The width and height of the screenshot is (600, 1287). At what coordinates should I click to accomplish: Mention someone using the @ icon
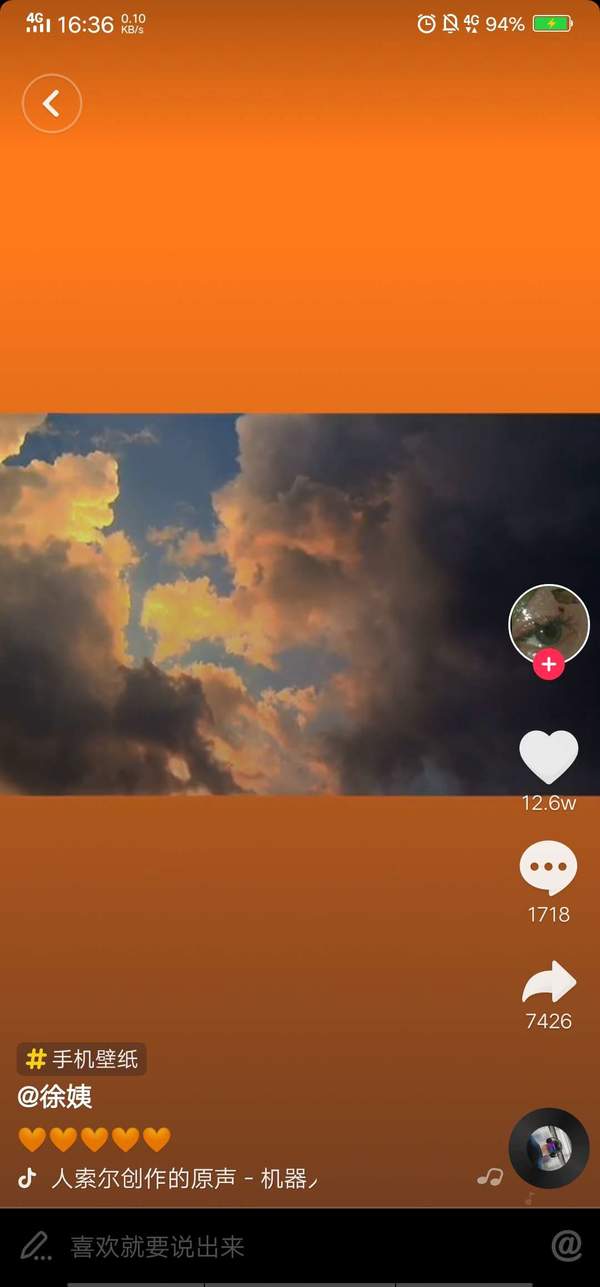pyautogui.click(x=566, y=1245)
